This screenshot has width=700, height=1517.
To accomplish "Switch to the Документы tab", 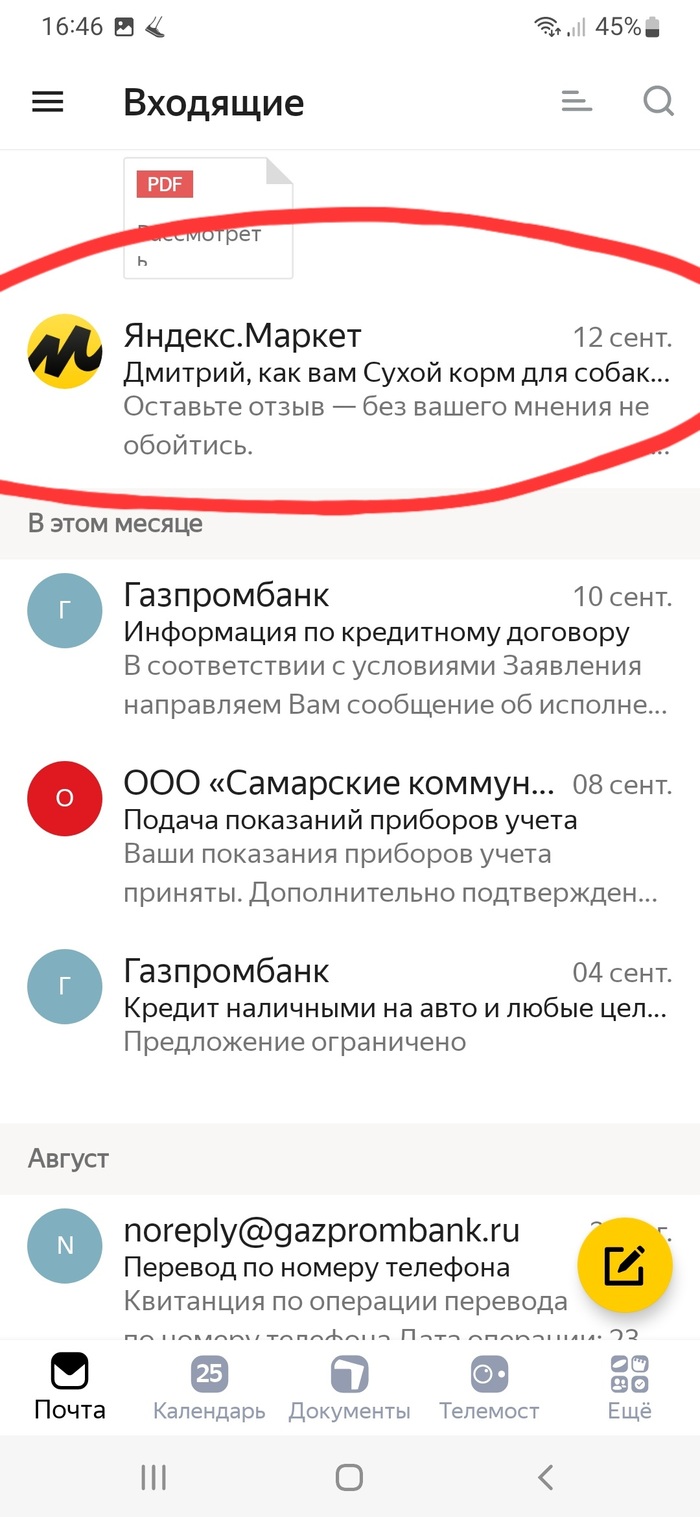I will pyautogui.click(x=349, y=1387).
